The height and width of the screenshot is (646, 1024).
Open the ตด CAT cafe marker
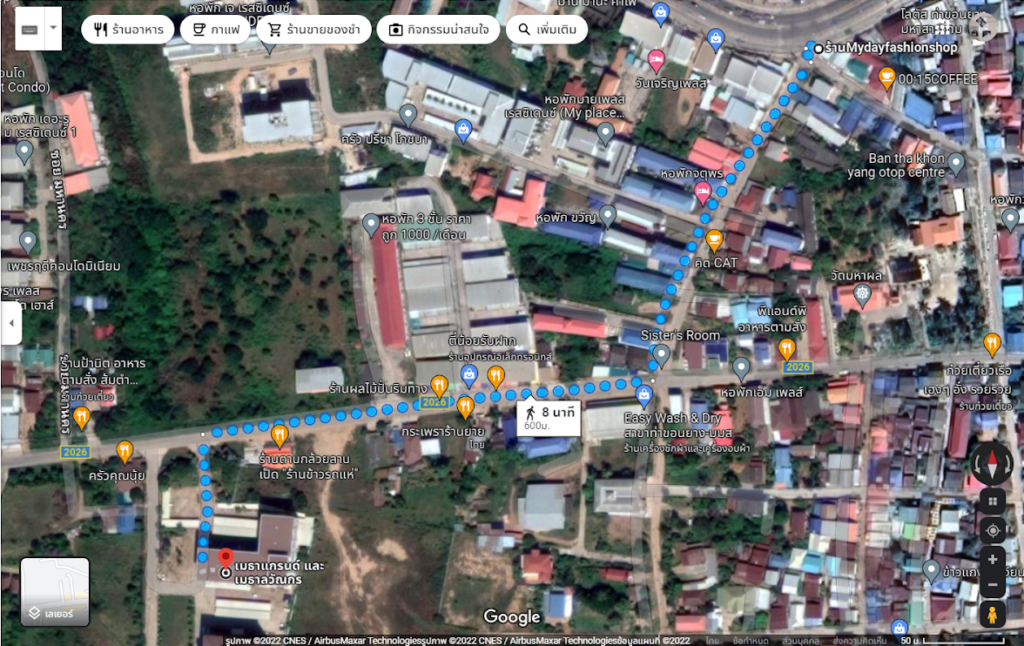click(714, 240)
